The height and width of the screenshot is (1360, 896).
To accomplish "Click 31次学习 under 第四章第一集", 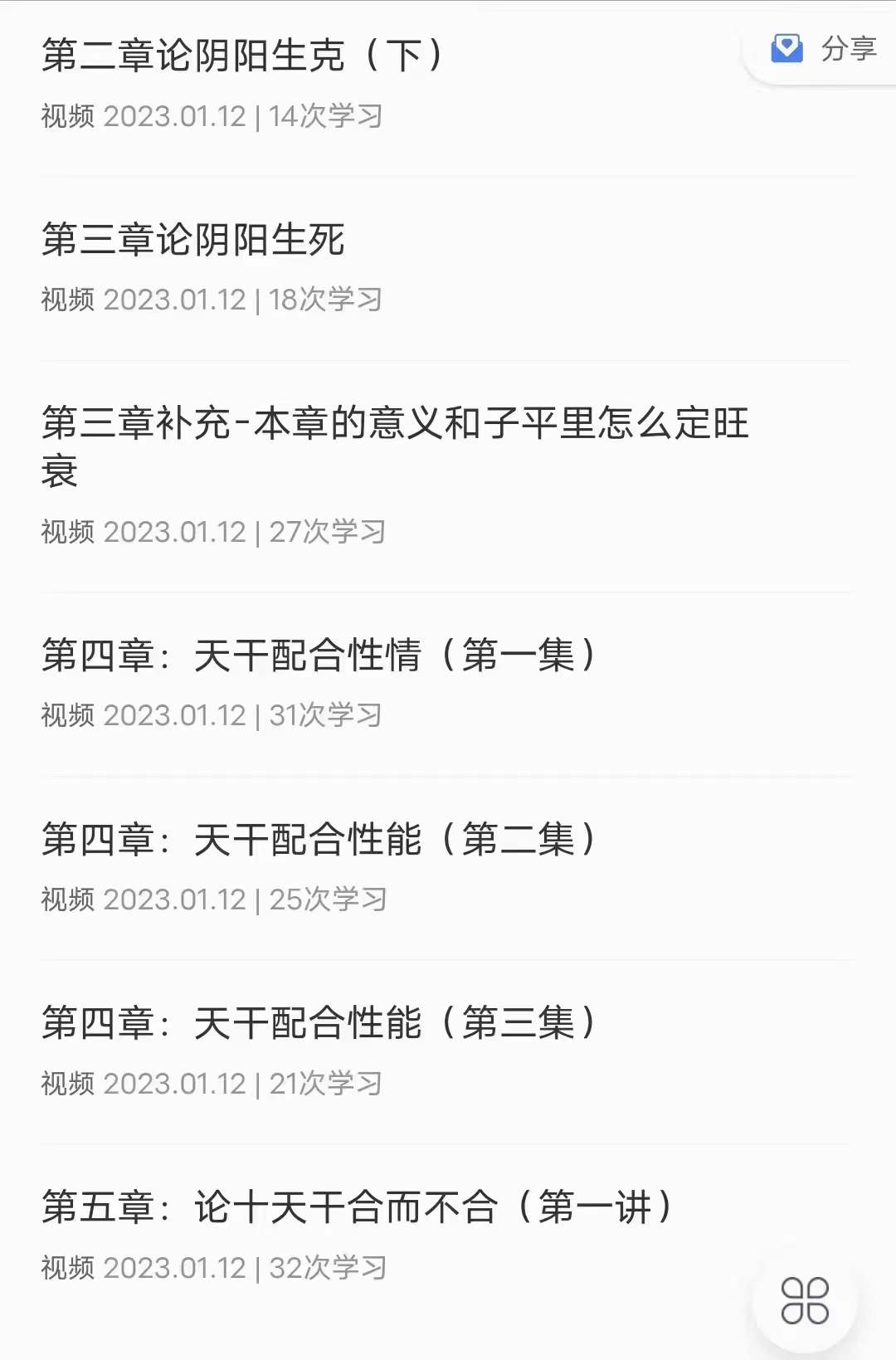I will (x=326, y=714).
